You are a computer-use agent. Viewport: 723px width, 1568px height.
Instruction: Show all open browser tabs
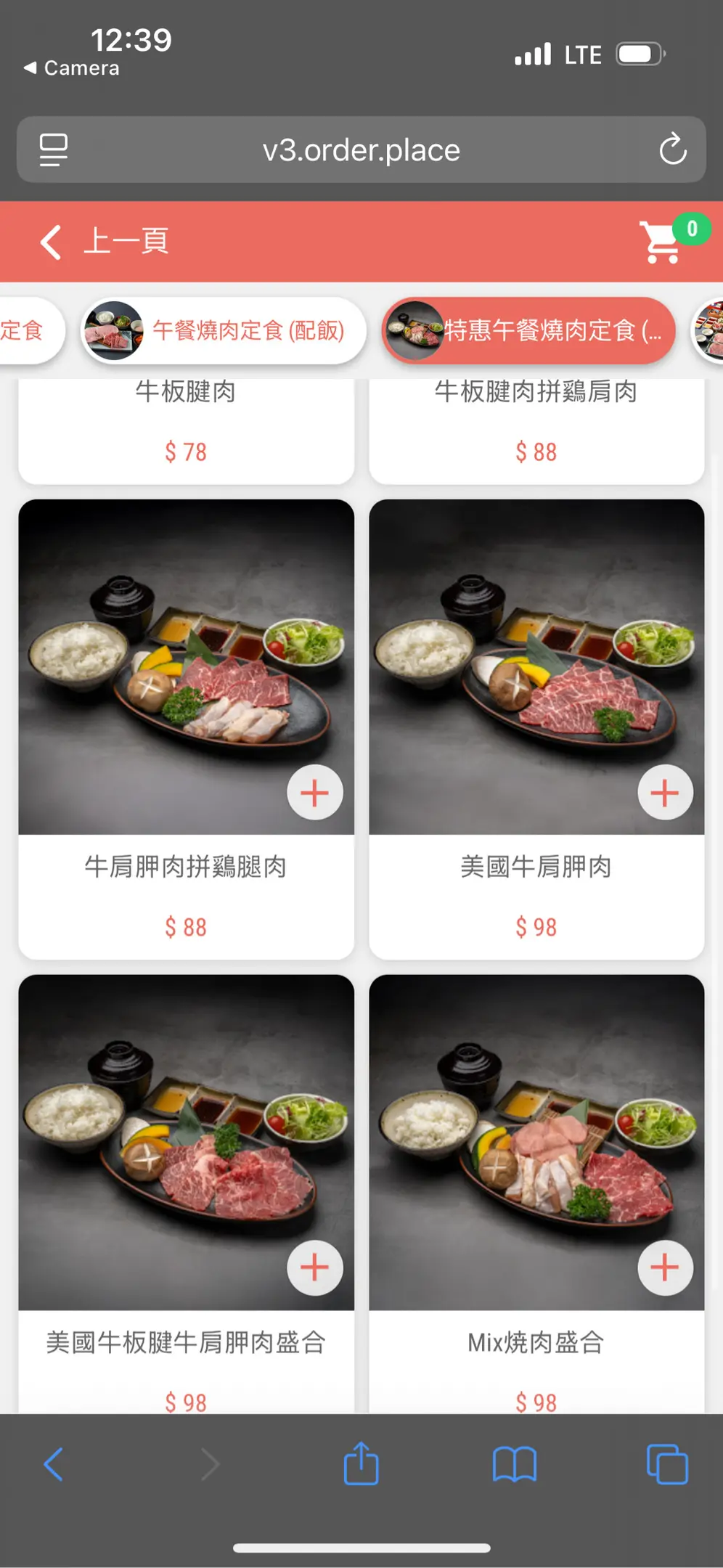point(666,1463)
